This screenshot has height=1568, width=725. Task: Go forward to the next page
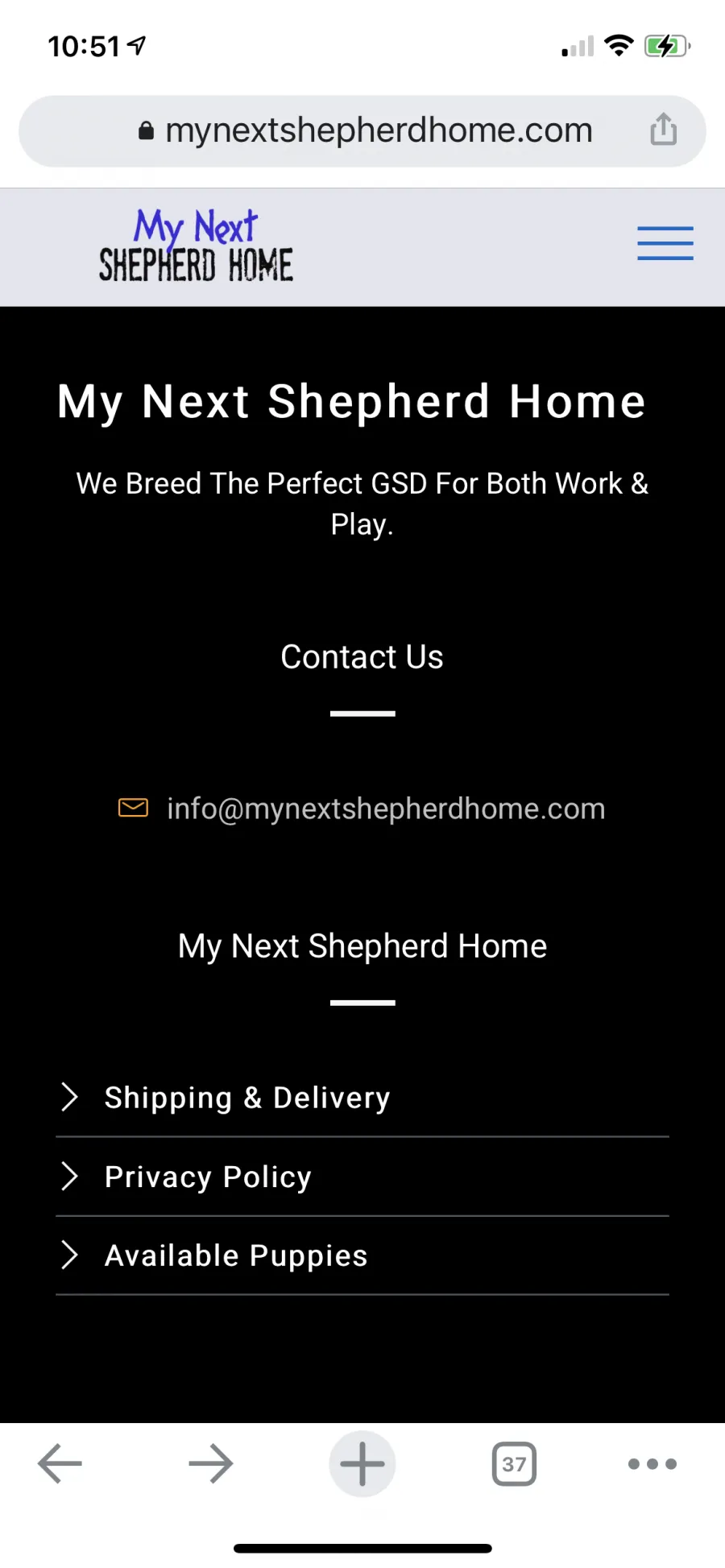pos(211,1463)
